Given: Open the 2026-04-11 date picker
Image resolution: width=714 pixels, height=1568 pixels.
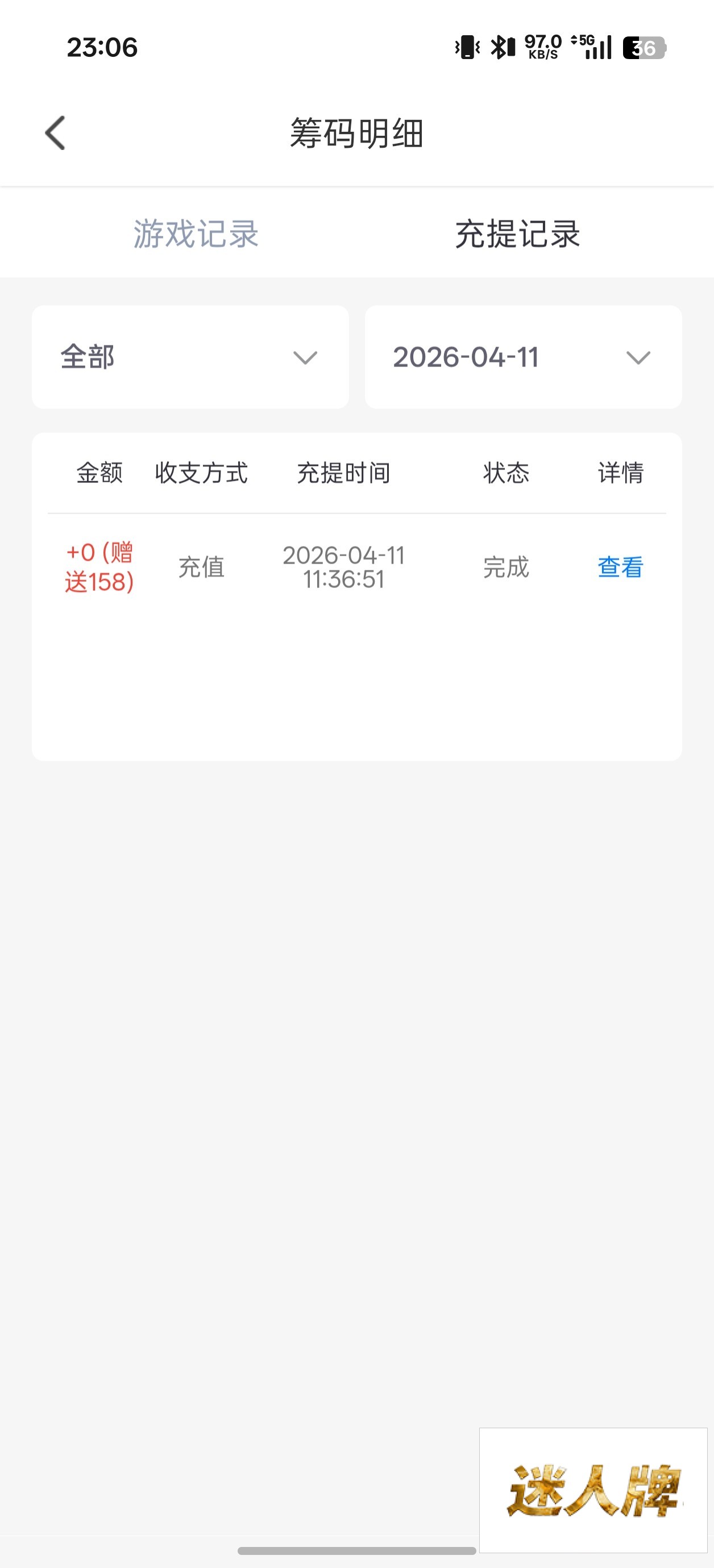Looking at the screenshot, I should [522, 357].
